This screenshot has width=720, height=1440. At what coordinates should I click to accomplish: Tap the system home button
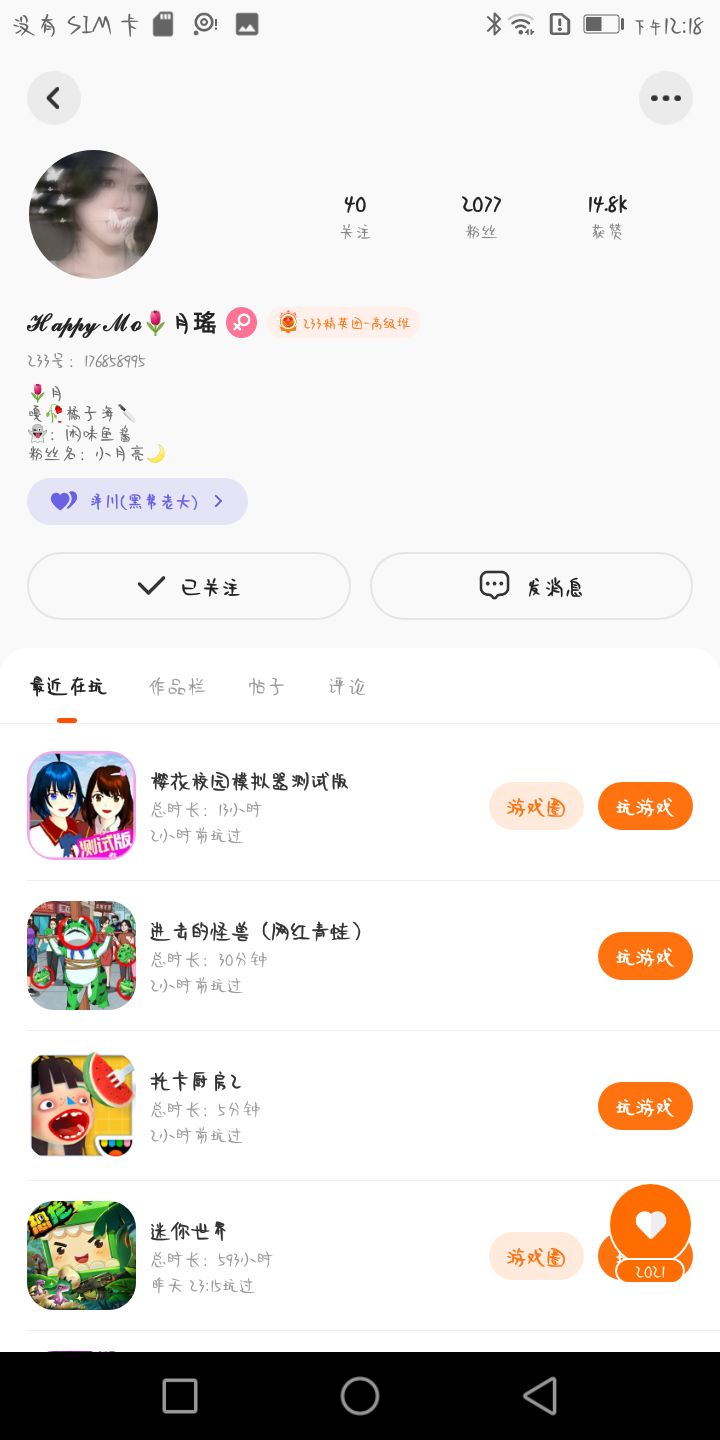pyautogui.click(x=360, y=1396)
